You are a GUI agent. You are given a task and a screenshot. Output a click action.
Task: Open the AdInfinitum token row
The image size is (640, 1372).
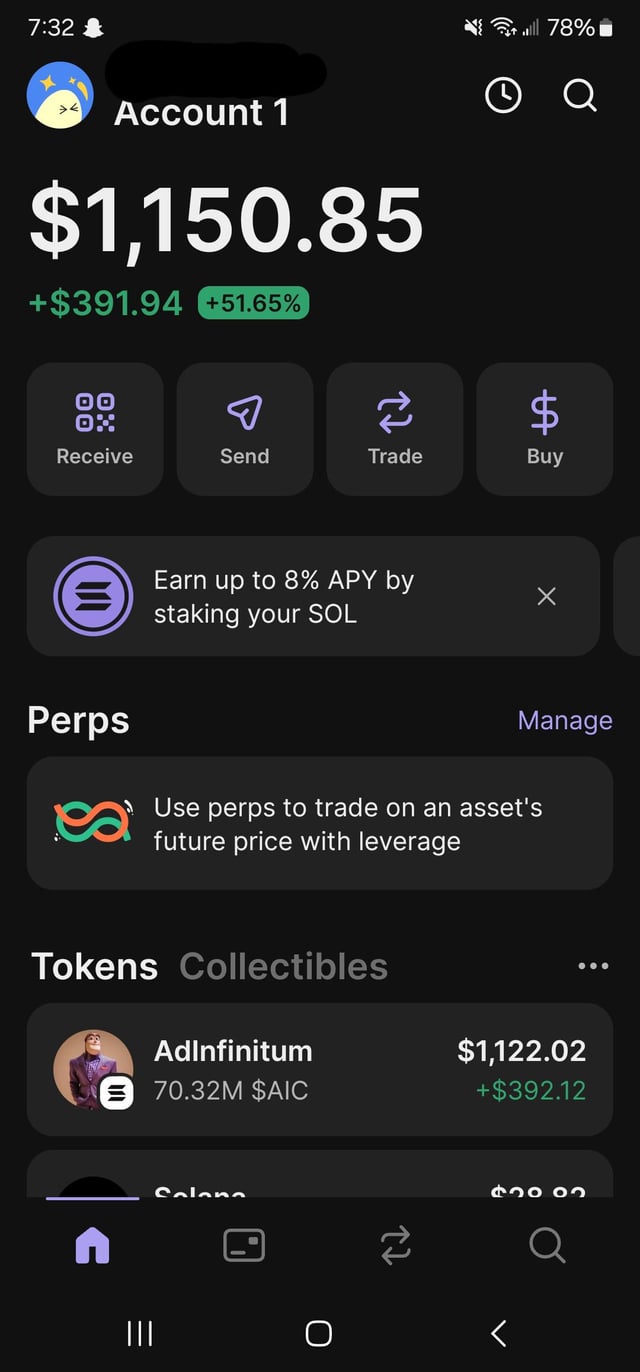(x=320, y=1069)
